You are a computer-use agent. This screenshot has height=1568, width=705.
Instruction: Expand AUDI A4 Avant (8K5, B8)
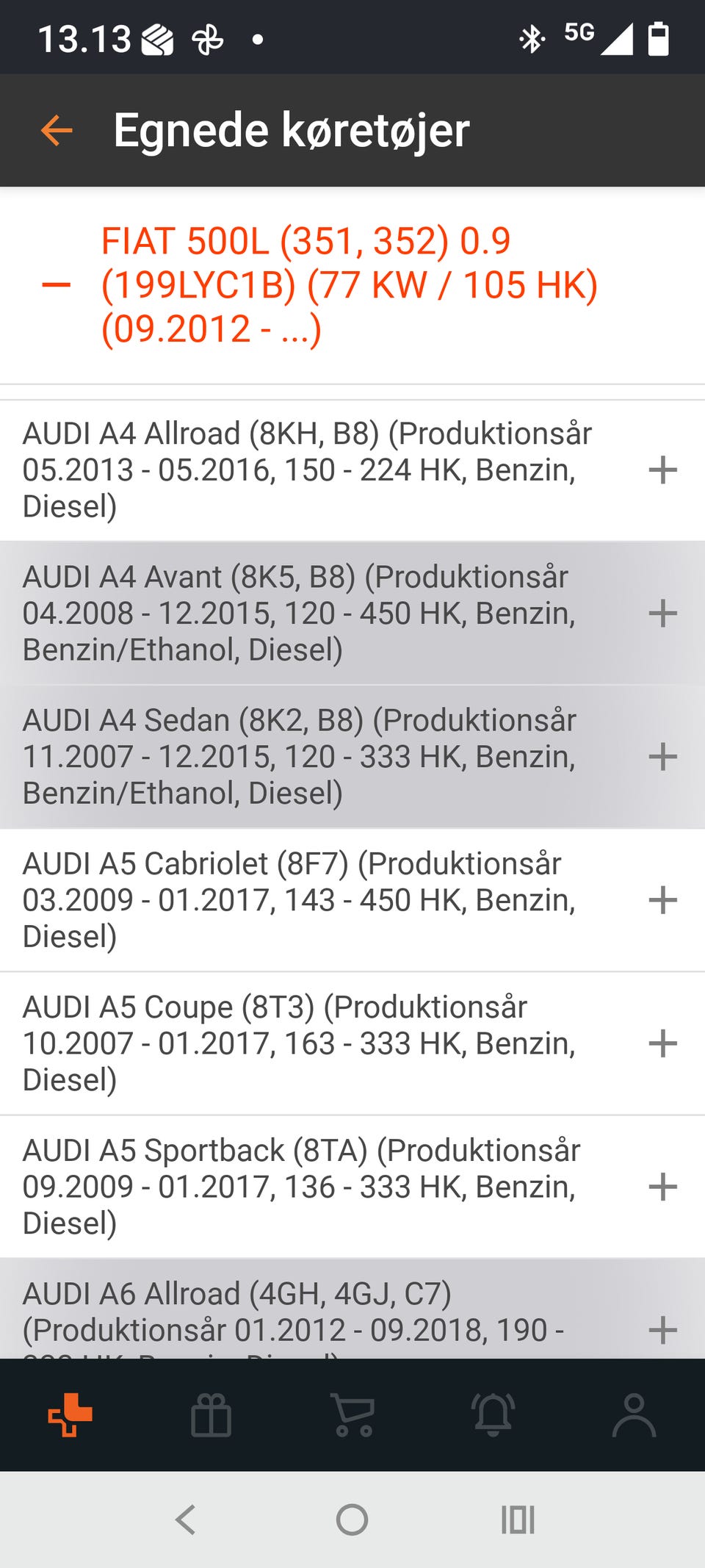point(662,614)
